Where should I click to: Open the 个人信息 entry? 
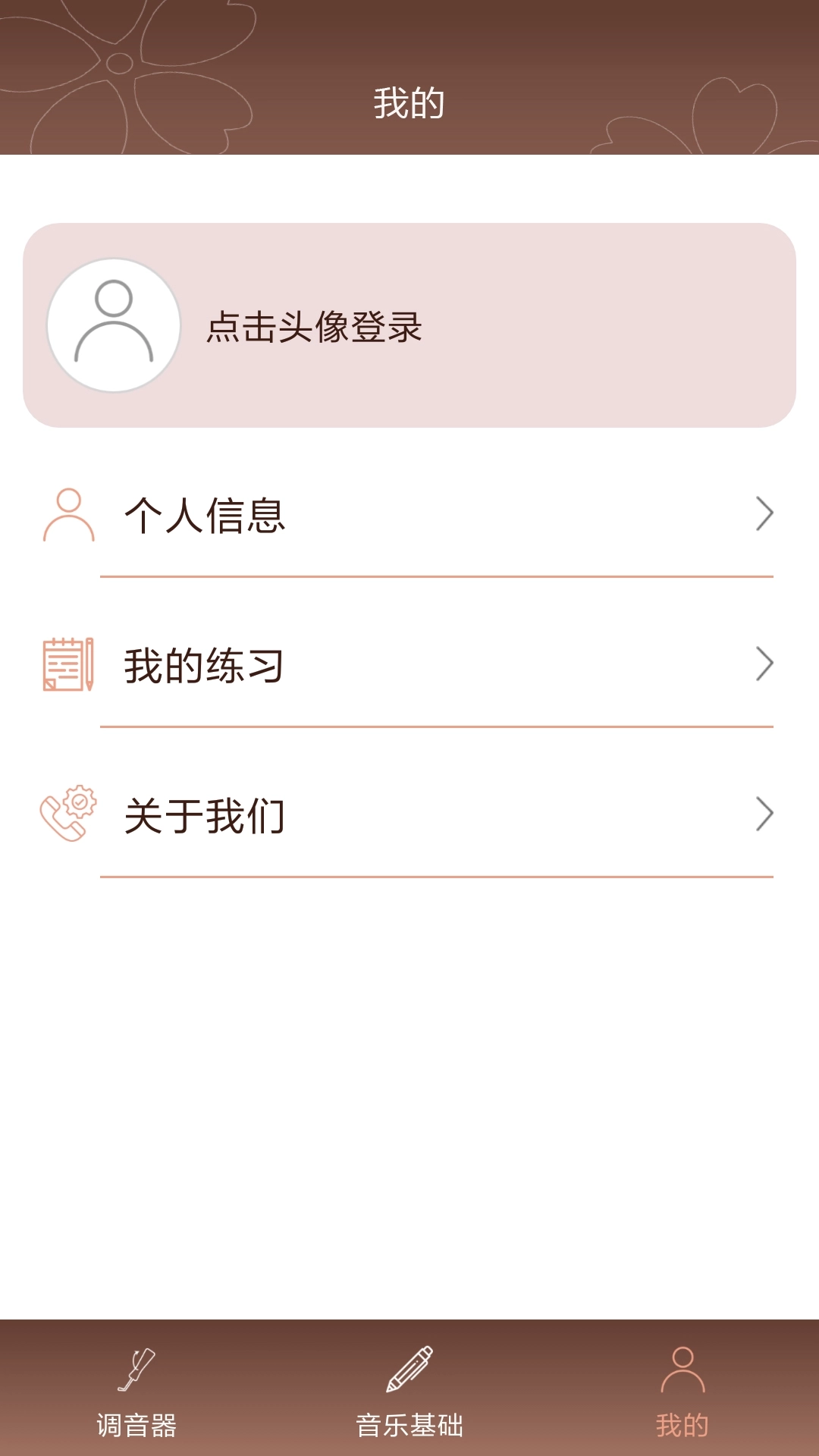pyautogui.click(x=206, y=516)
